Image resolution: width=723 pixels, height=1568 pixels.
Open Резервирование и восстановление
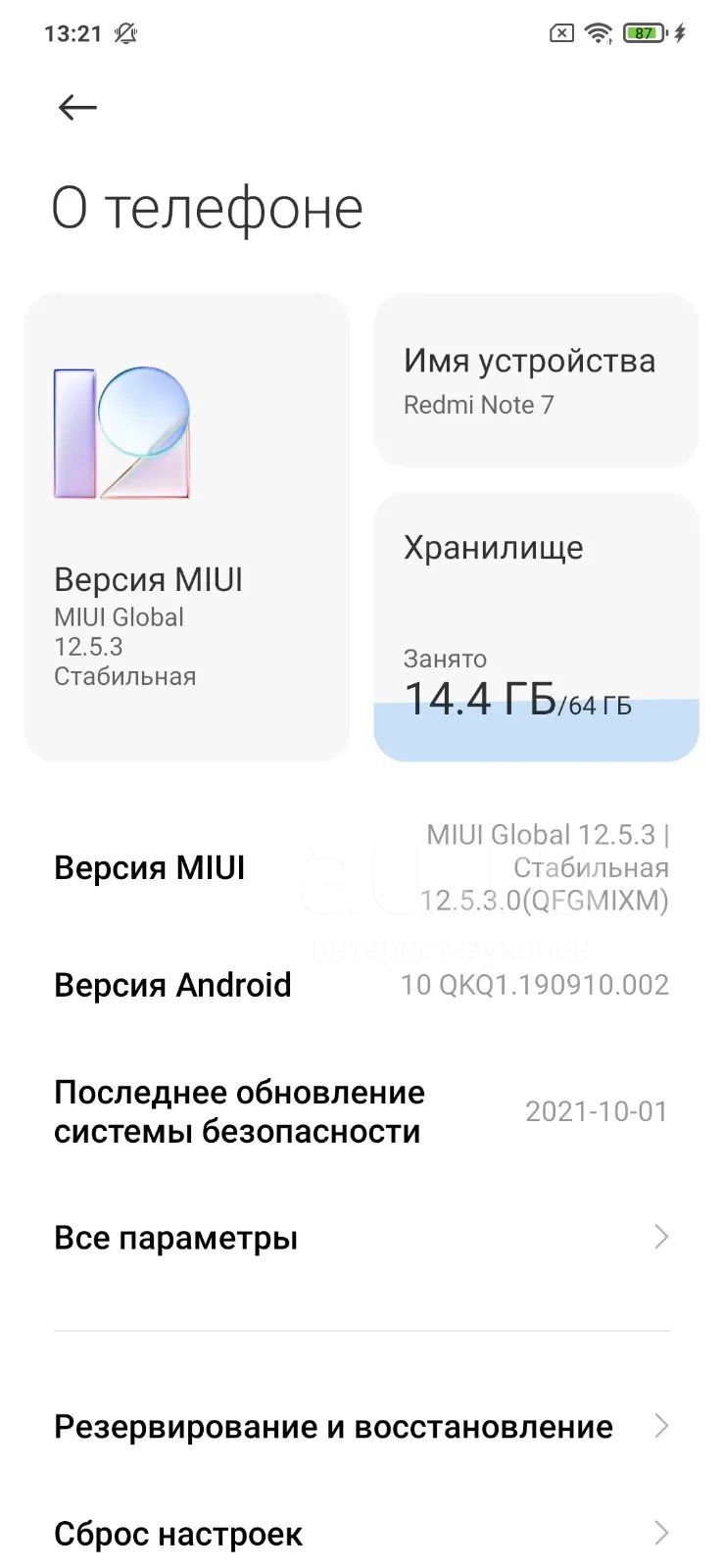click(x=361, y=1426)
